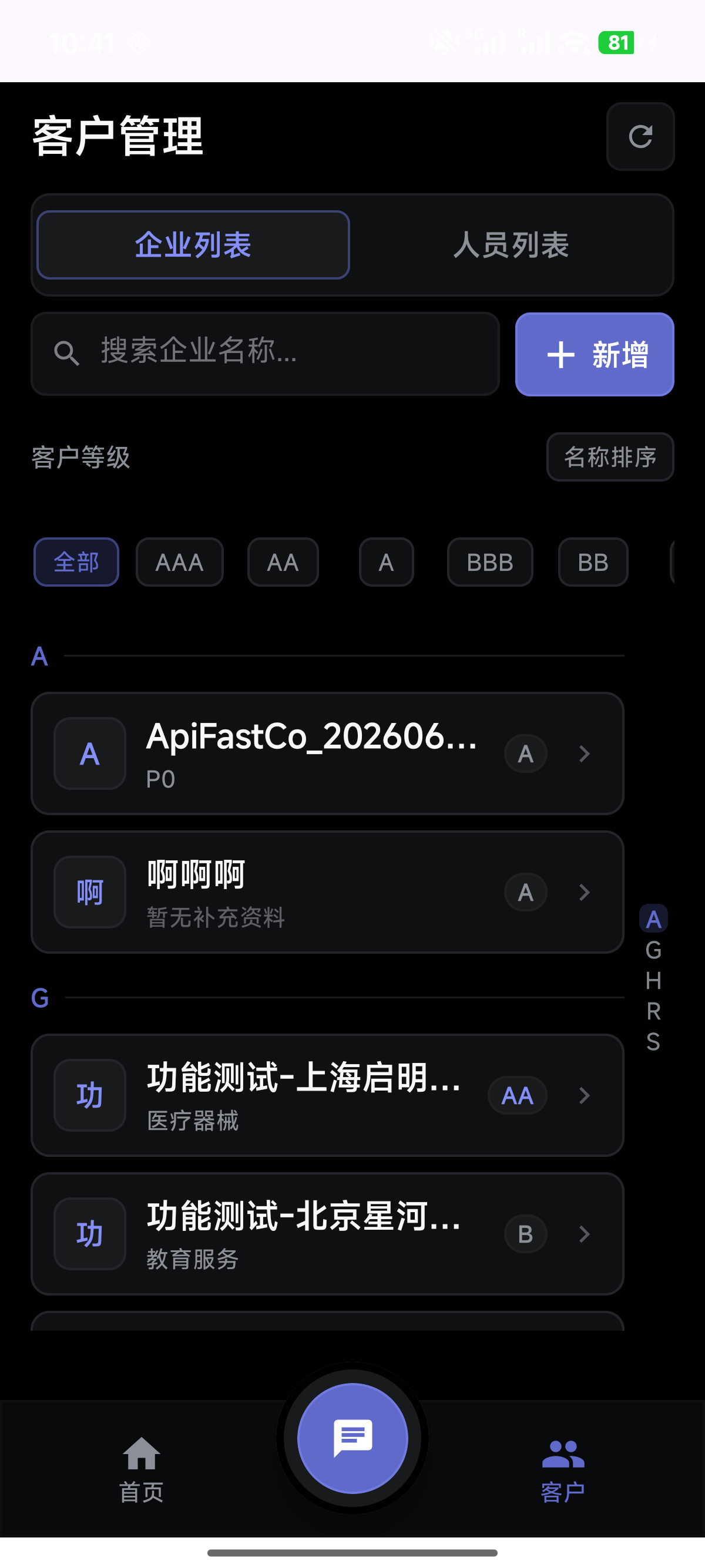Focus the 搜索企业名称 search field
The image size is (705, 1568).
click(265, 354)
